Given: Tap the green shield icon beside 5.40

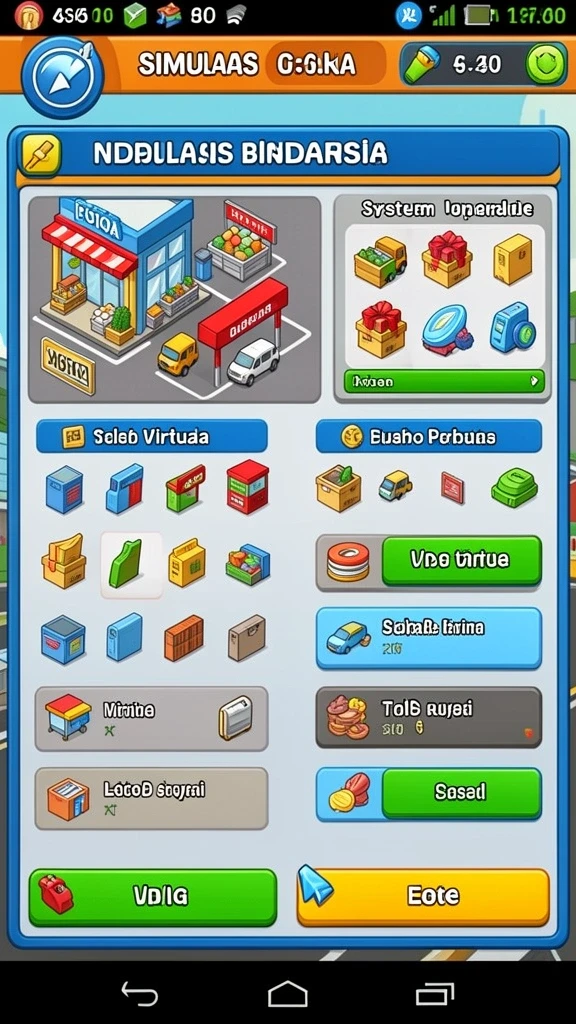Looking at the screenshot, I should pyautogui.click(x=545, y=64).
